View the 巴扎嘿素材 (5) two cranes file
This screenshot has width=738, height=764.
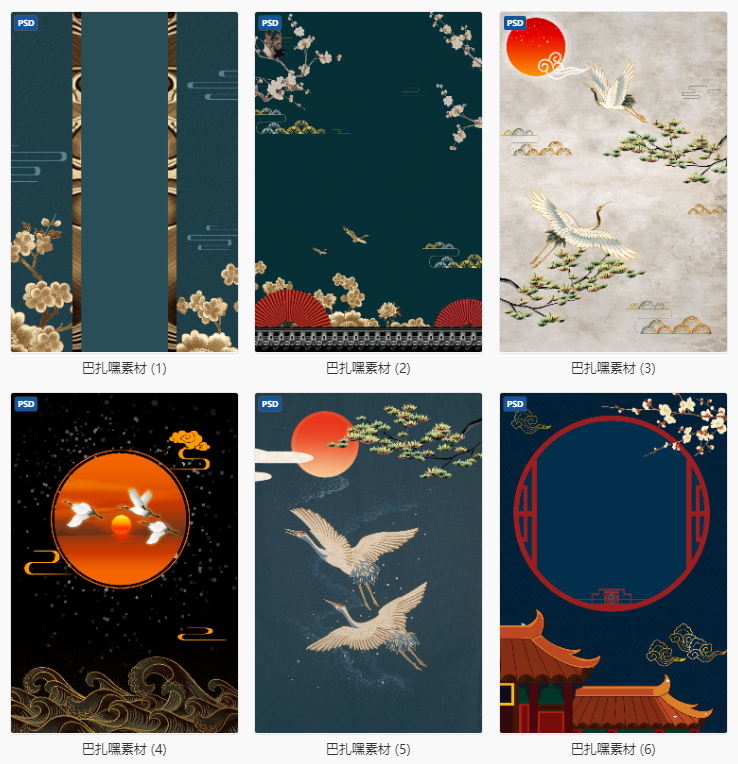pos(368,562)
